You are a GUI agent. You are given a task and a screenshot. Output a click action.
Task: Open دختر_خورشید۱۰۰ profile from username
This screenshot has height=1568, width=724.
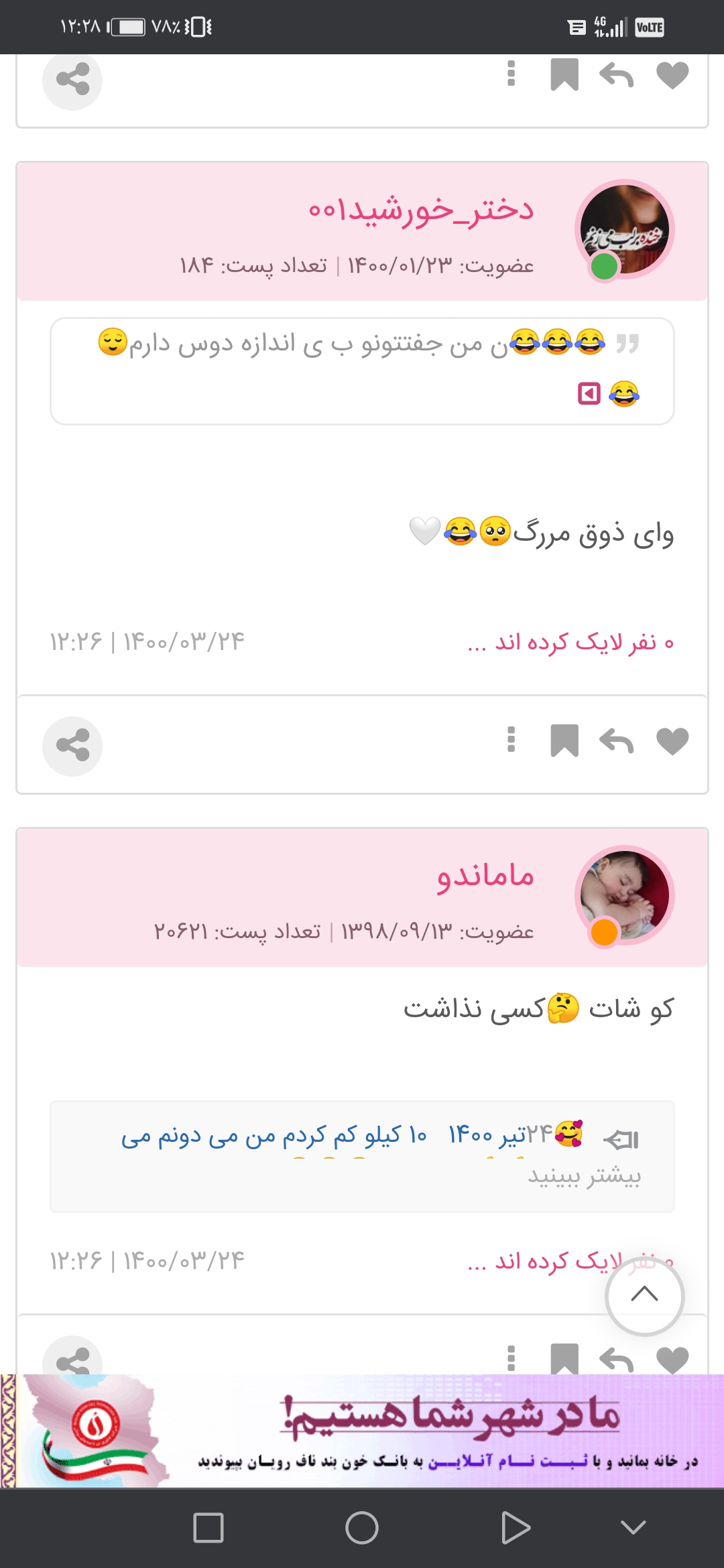tap(420, 210)
